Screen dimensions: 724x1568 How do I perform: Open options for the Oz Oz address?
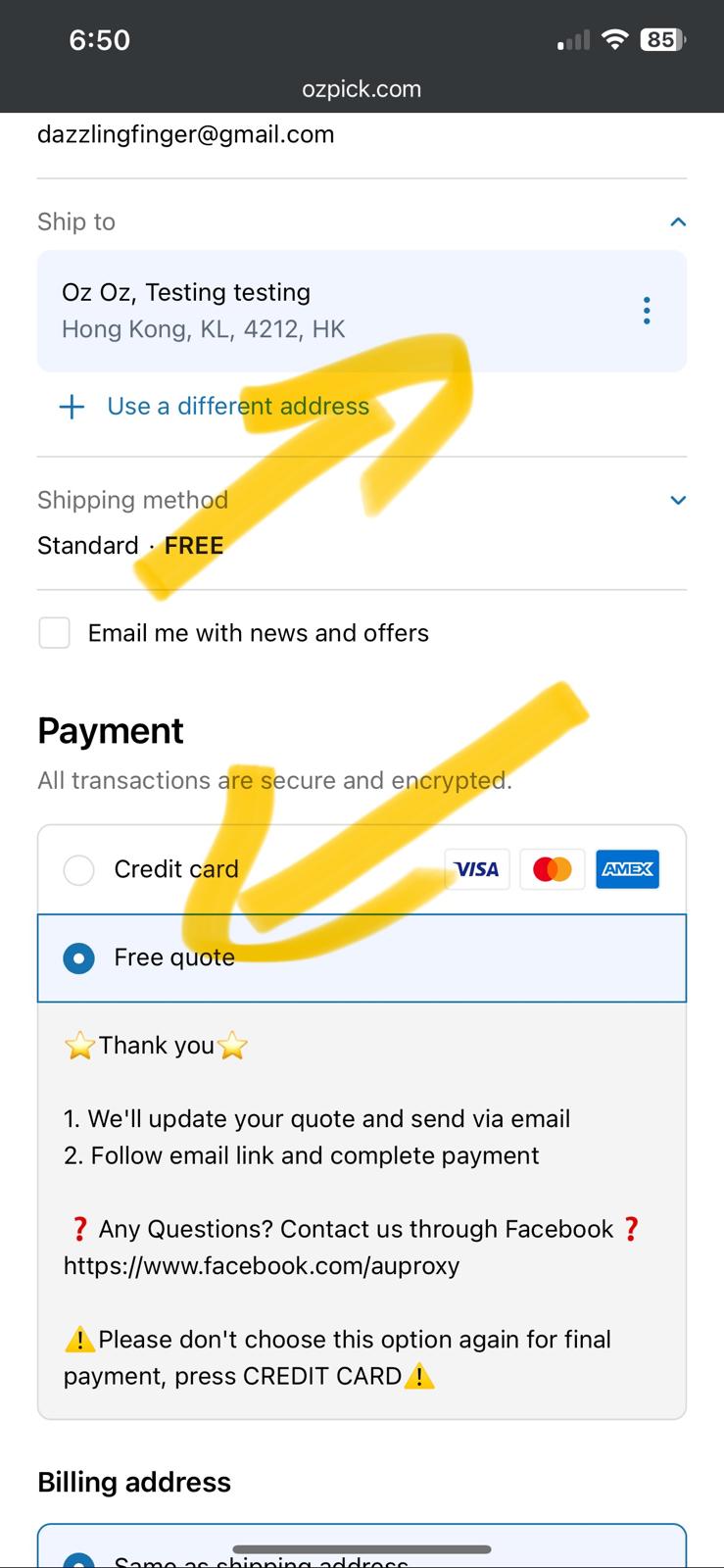647,311
